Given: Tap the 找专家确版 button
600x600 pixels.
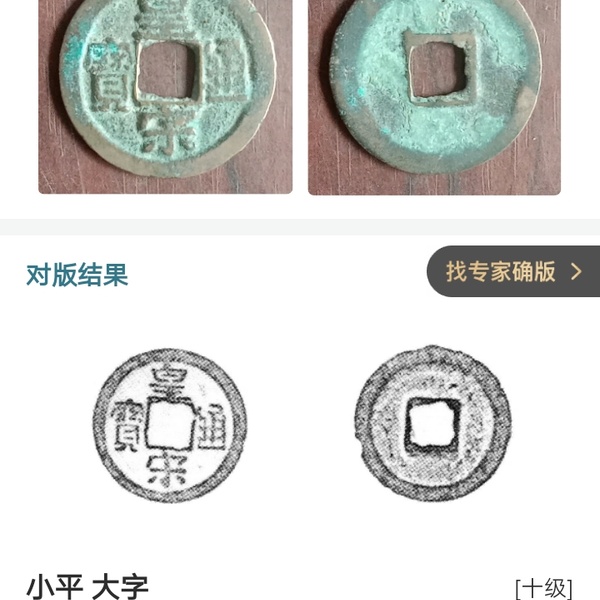Looking at the screenshot, I should pos(513,272).
